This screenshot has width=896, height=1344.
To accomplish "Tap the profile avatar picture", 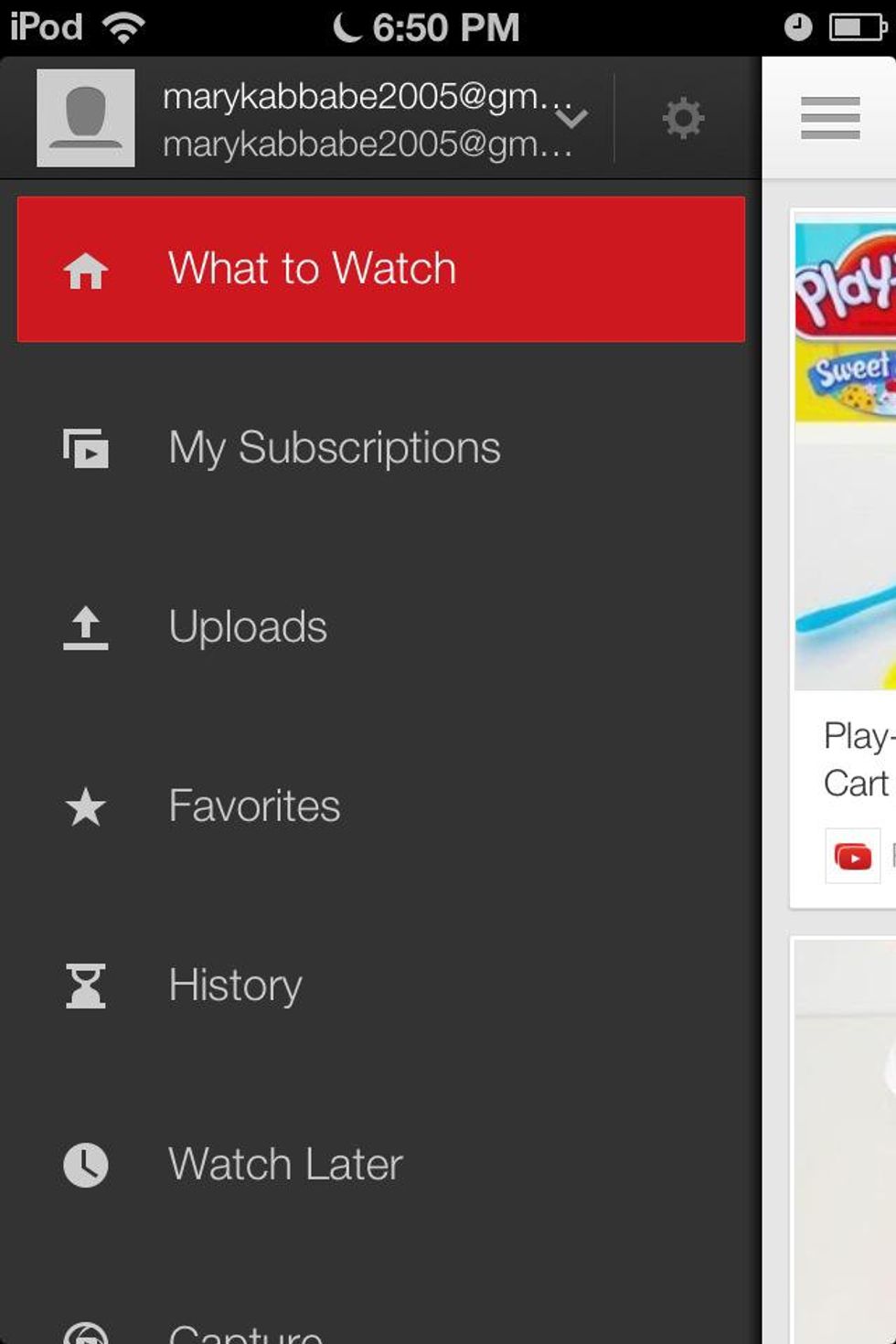I will coord(85,118).
